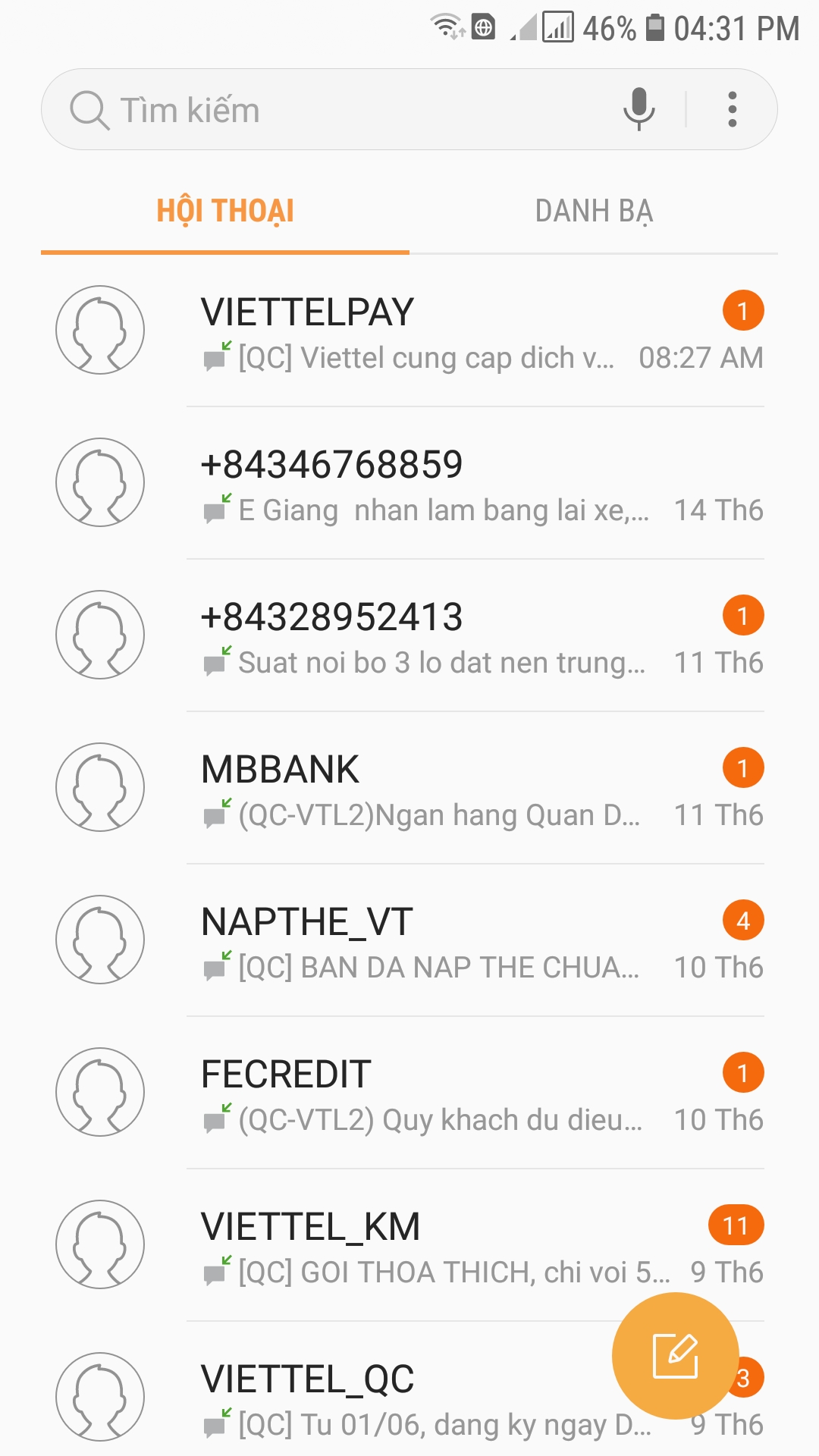Select the HỘI THOẠI tab
819x1456 pixels.
225,212
